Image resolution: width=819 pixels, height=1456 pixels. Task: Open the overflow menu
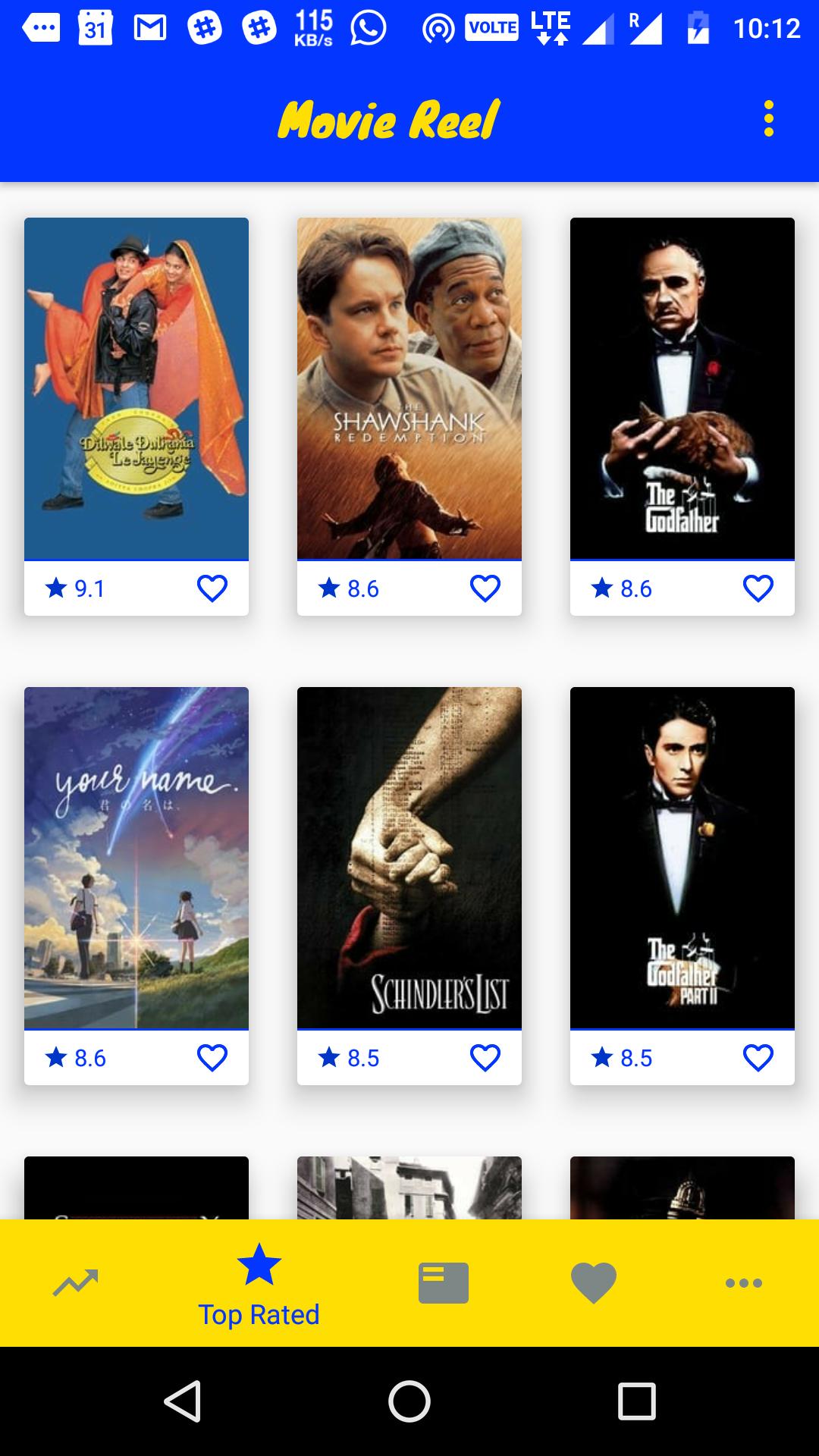click(x=768, y=119)
